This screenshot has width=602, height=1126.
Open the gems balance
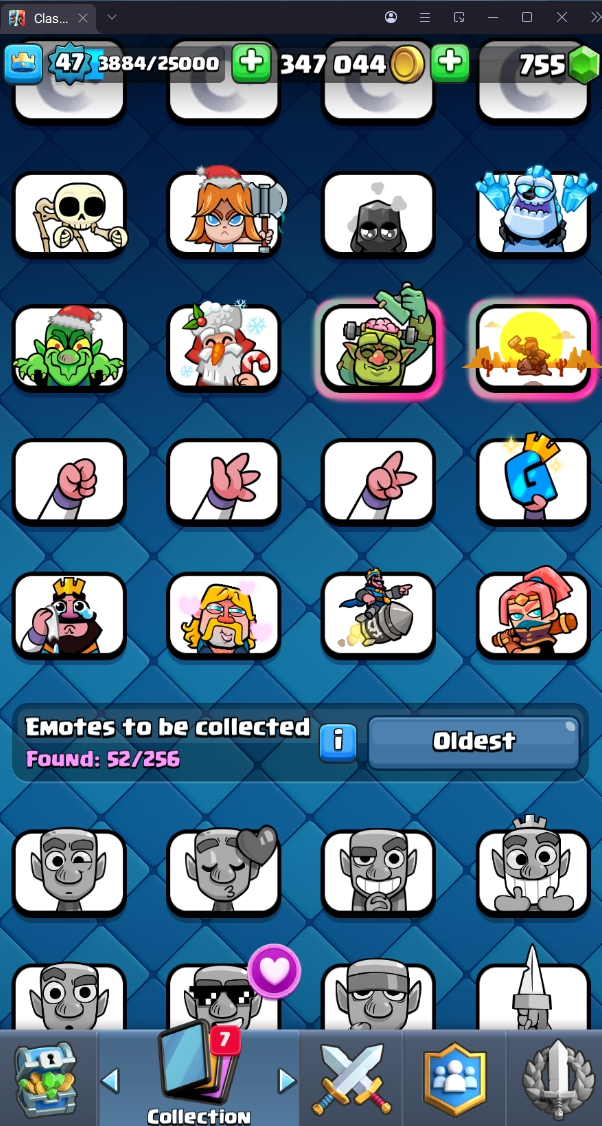point(556,65)
